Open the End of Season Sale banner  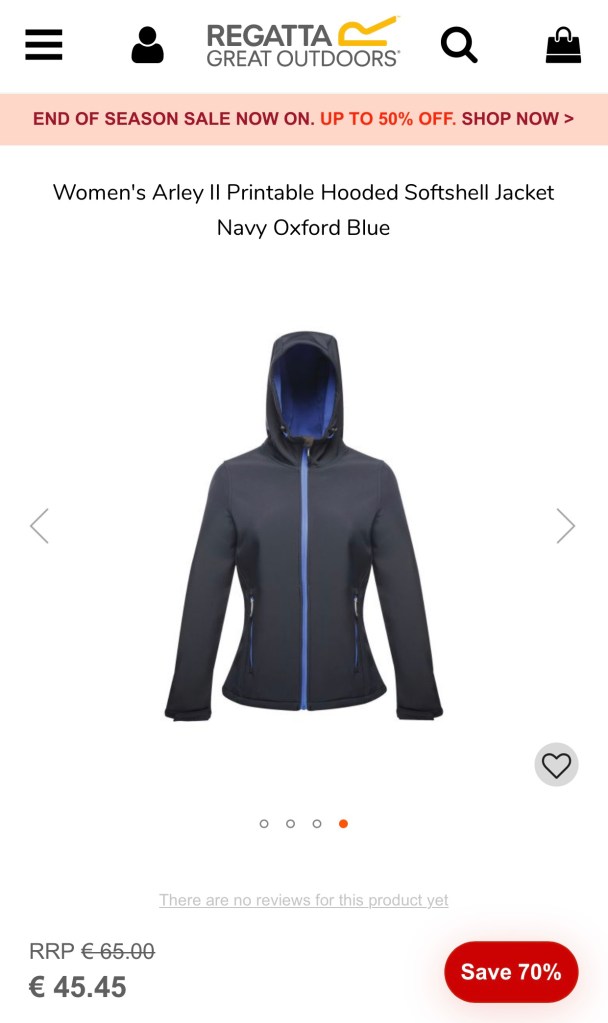click(303, 119)
